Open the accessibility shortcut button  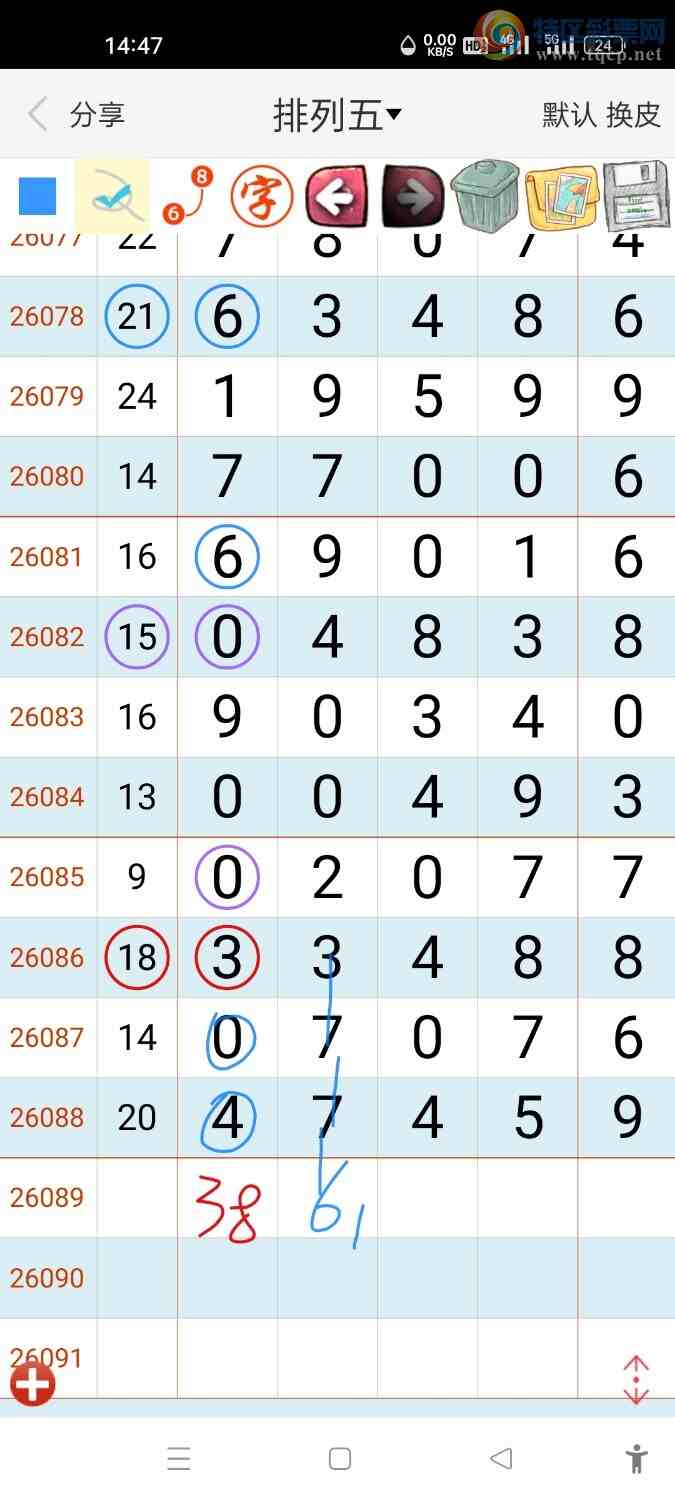[636, 1459]
